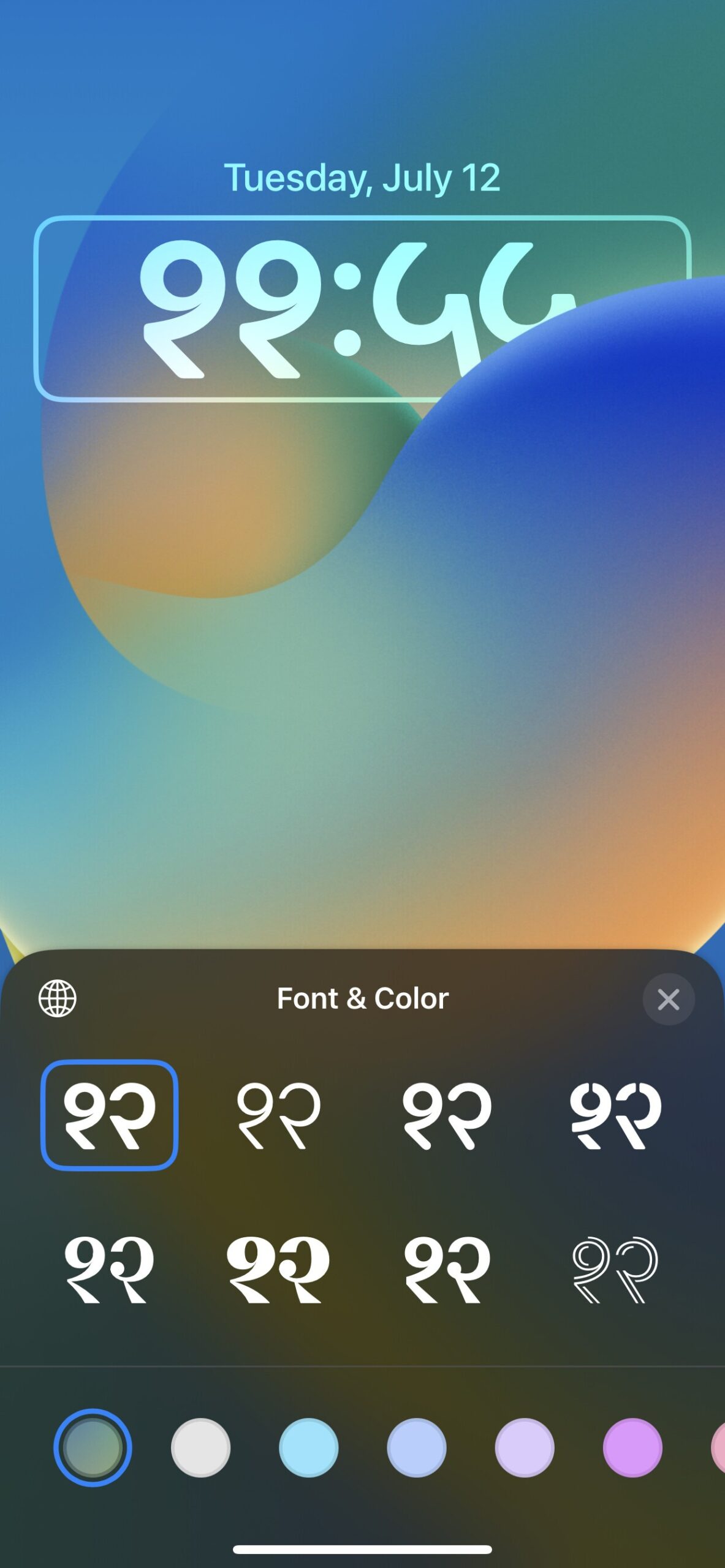Choose the light sky blue swatch
This screenshot has width=725, height=1568.
click(x=308, y=1447)
